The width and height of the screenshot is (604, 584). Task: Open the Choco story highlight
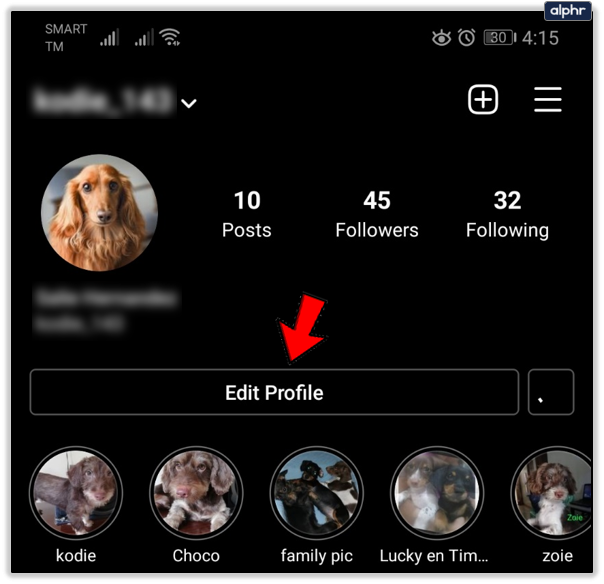196,492
